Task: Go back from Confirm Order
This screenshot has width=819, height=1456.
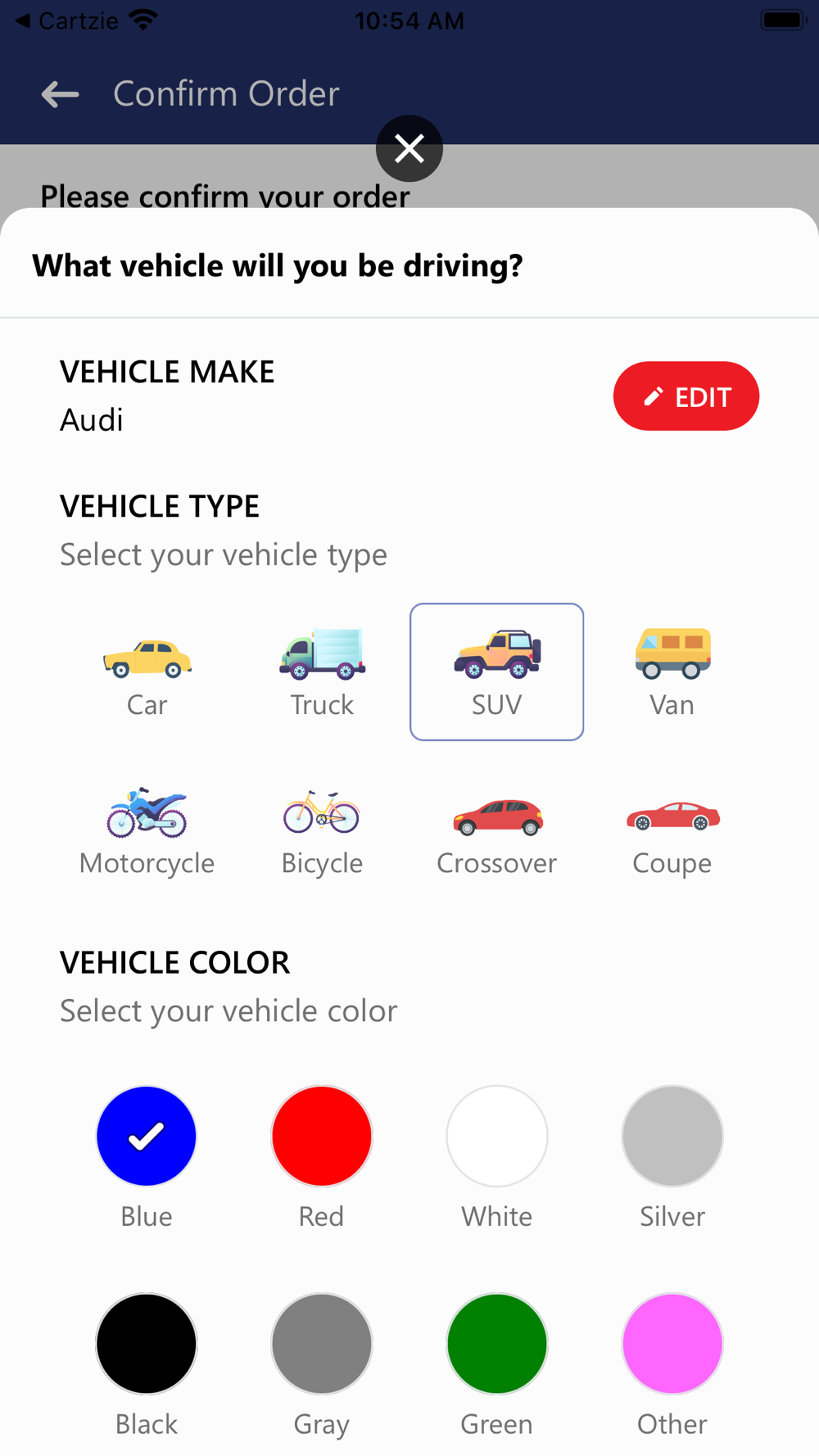Action: pos(61,94)
